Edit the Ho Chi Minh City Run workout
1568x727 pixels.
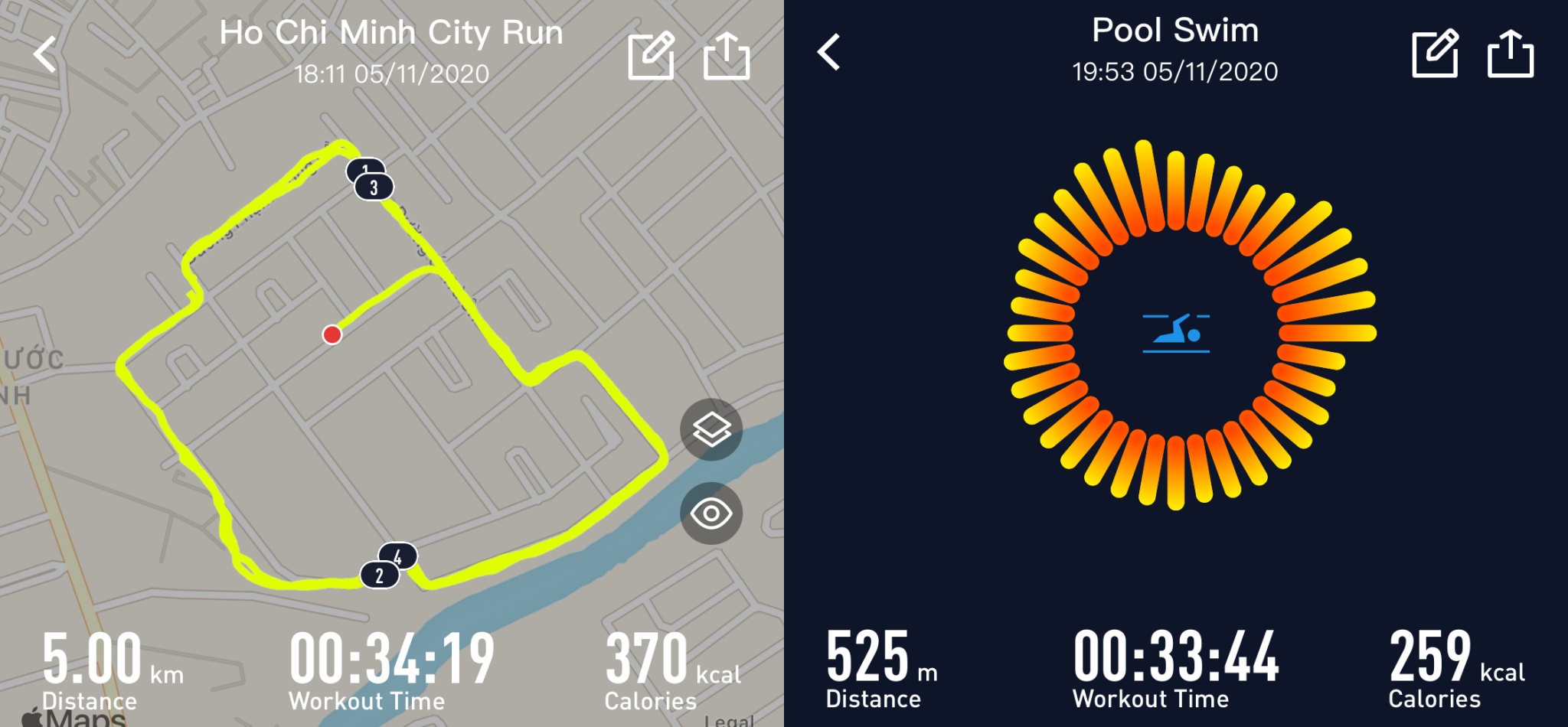pos(651,55)
